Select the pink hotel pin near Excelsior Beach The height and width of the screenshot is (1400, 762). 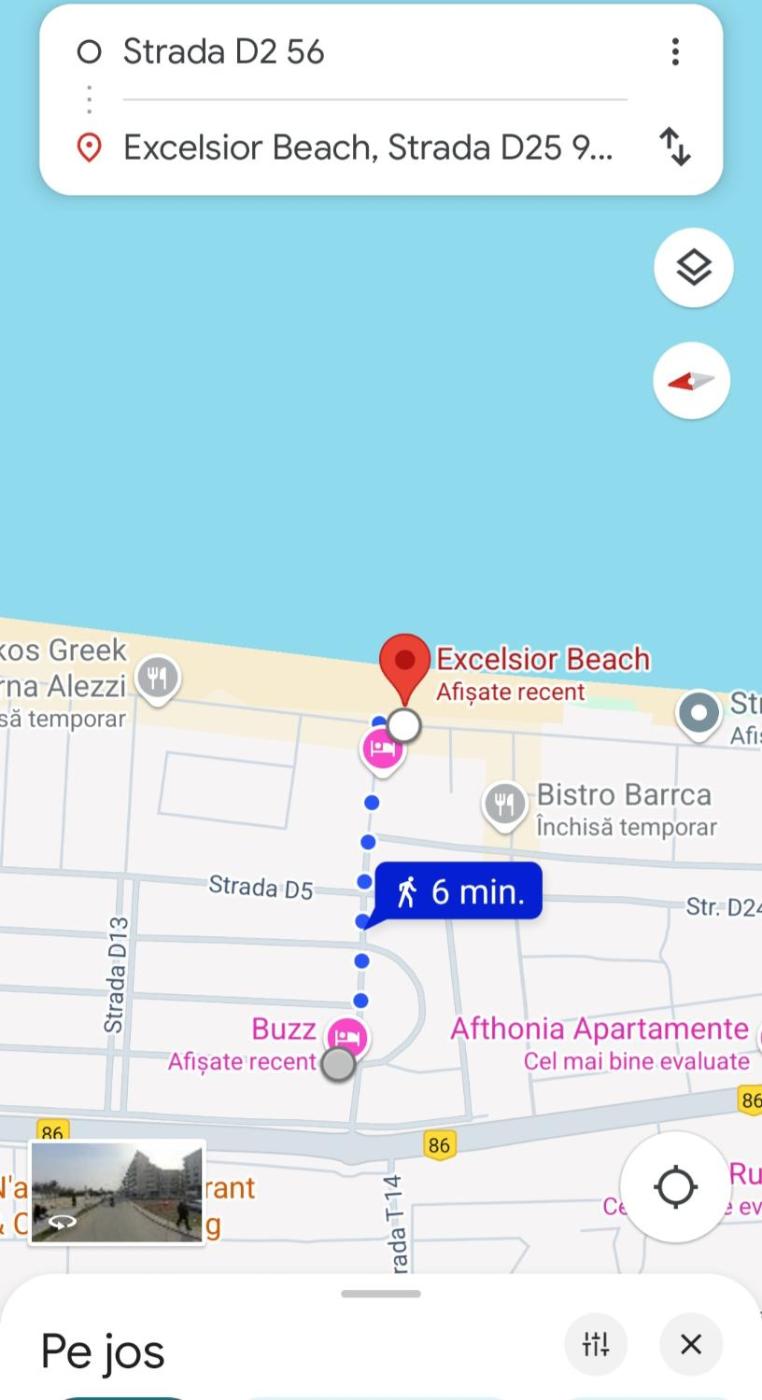click(381, 748)
